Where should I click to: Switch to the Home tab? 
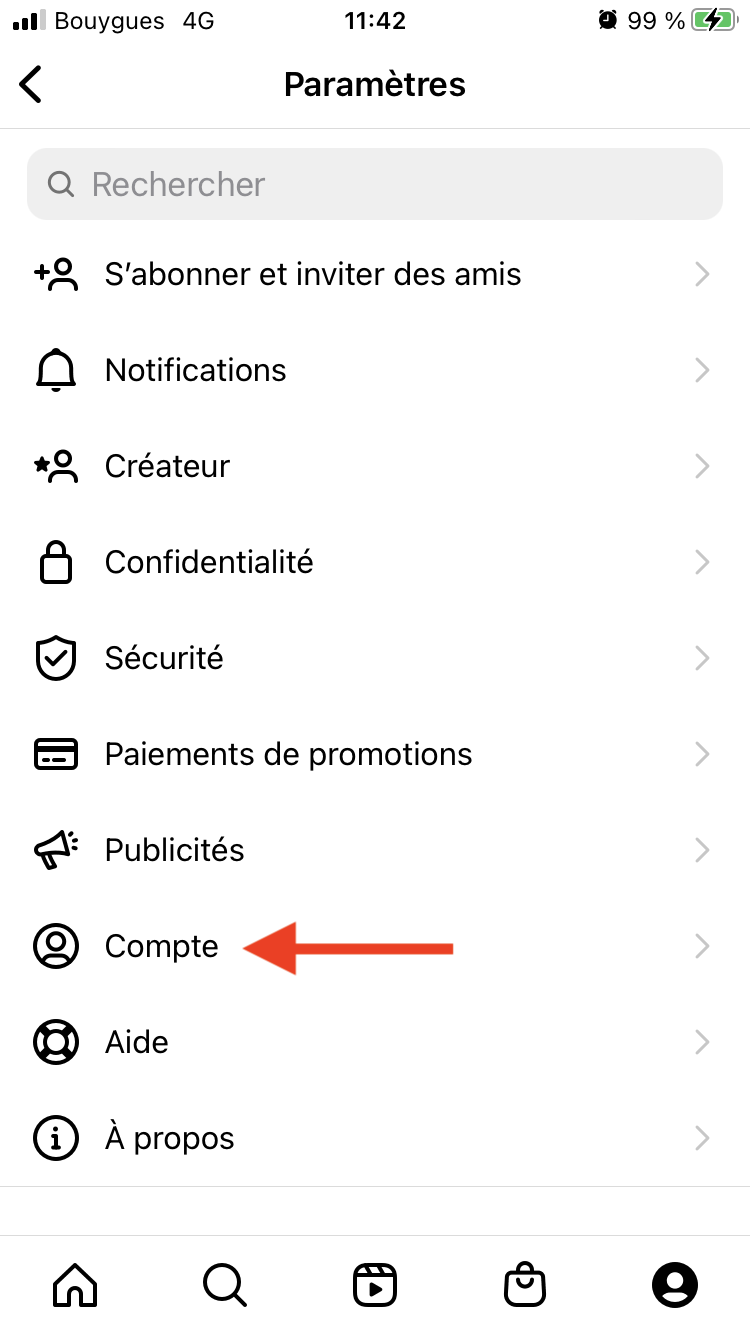(75, 1284)
